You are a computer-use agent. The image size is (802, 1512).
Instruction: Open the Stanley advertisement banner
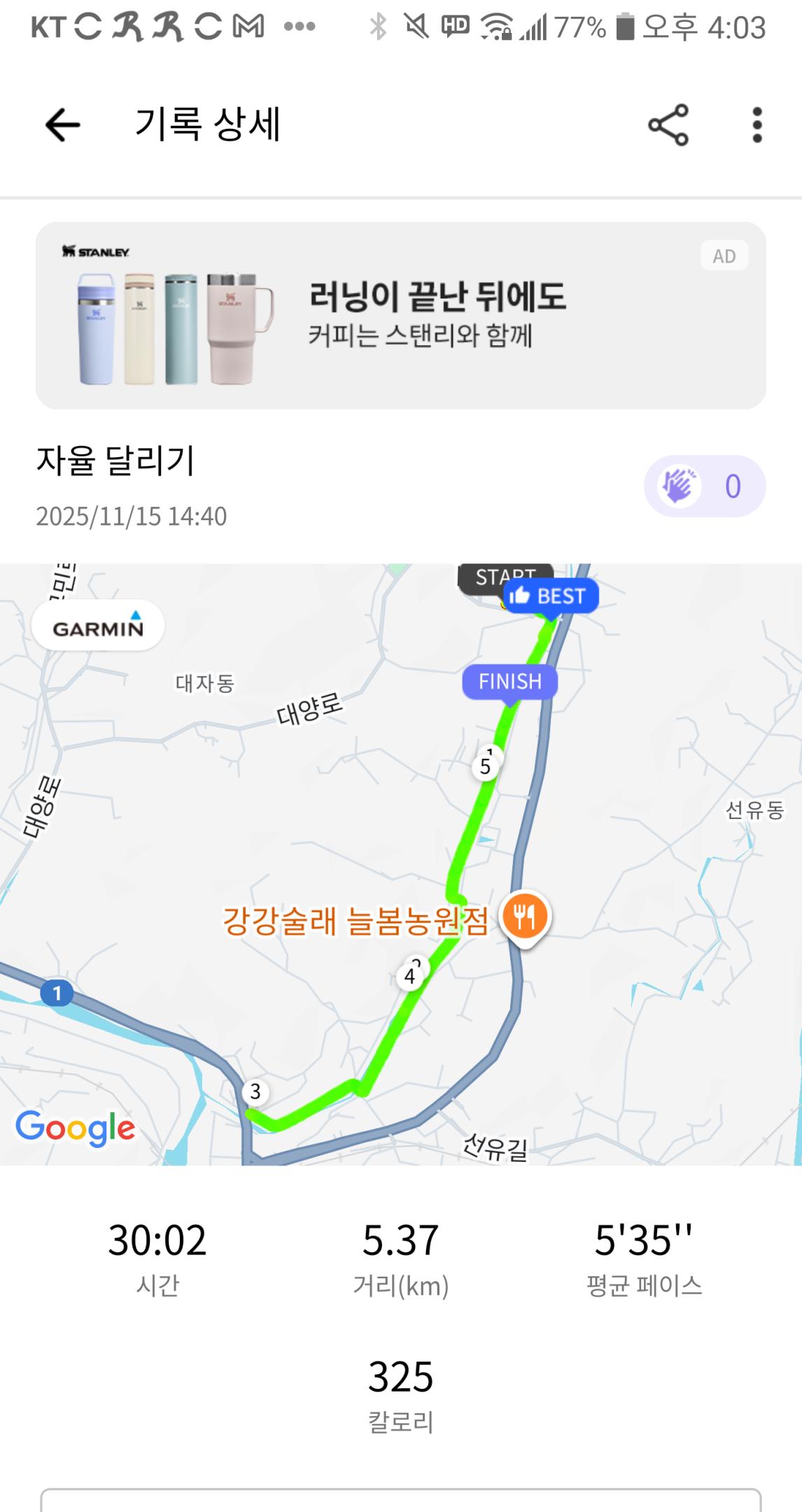(401, 314)
